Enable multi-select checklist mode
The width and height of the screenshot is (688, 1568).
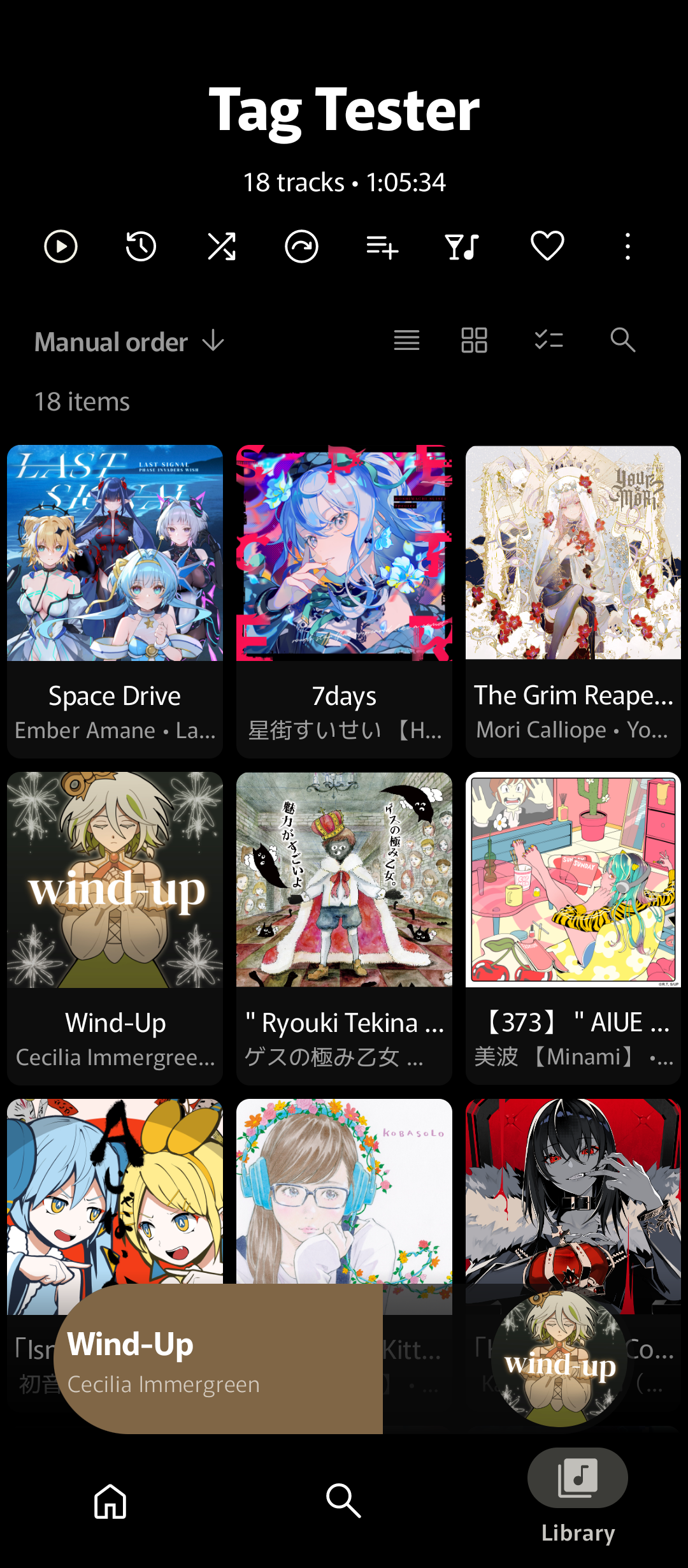548,340
